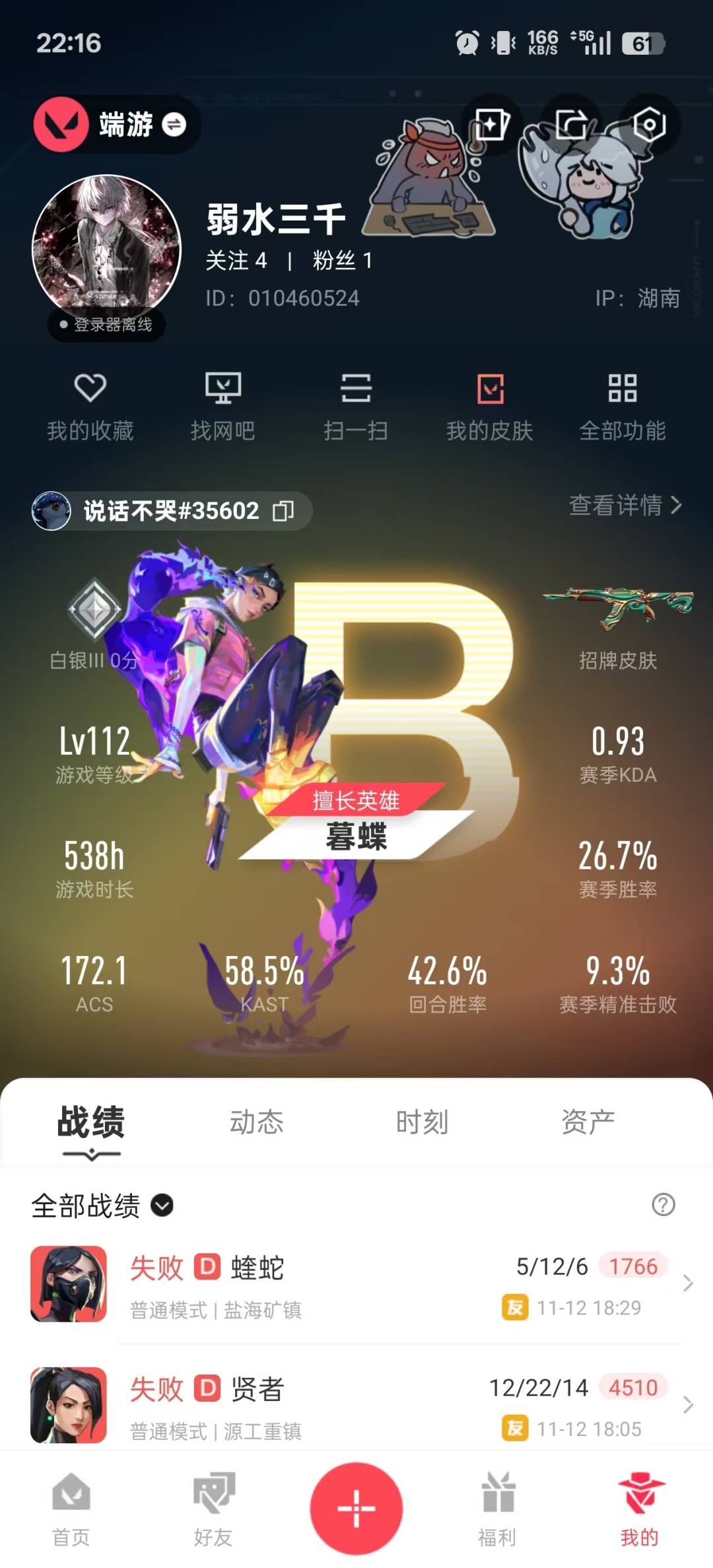This screenshot has height=1568, width=713.
Task: Tap the red plus button at bottom center
Action: click(x=356, y=1510)
